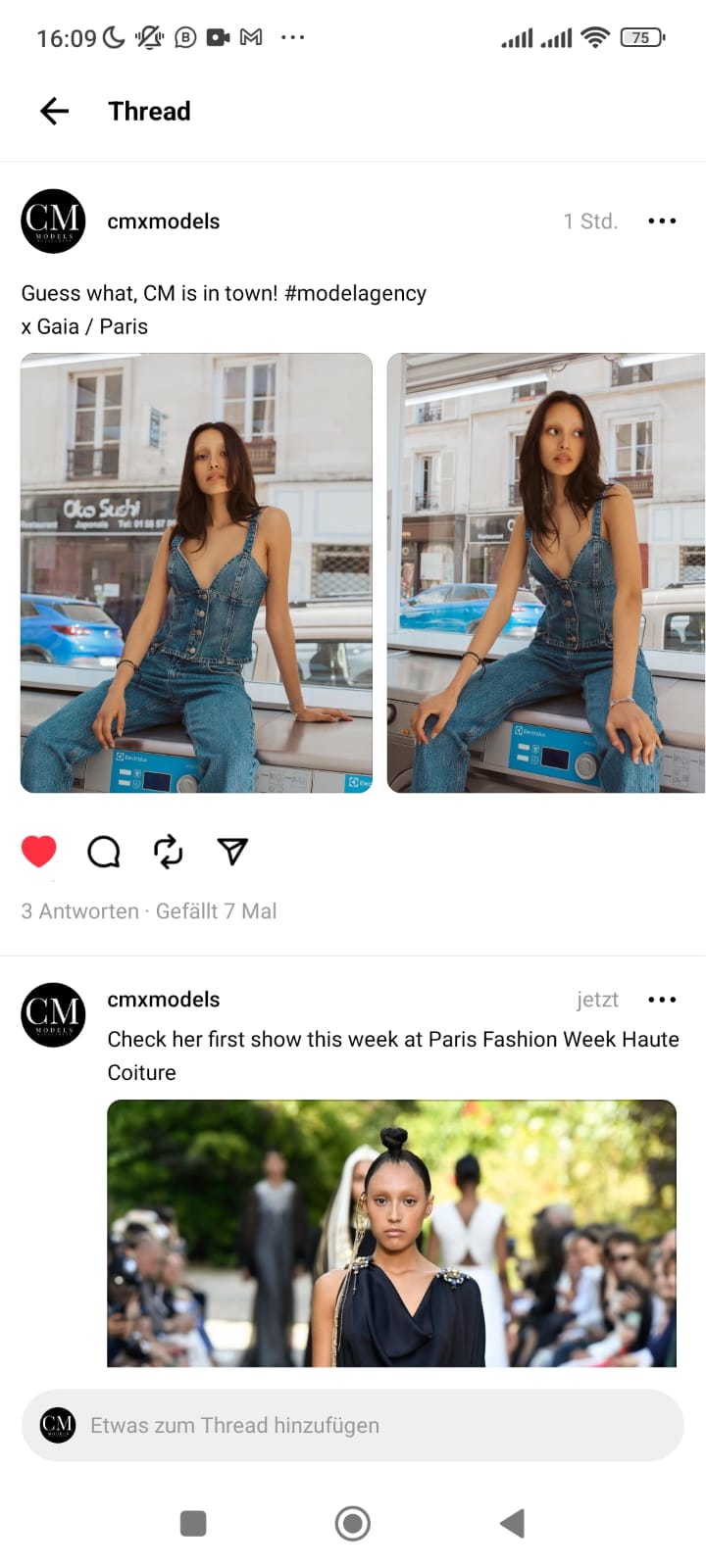Share the post with the paper plane icon
The image size is (706, 1568).
pyautogui.click(x=232, y=852)
